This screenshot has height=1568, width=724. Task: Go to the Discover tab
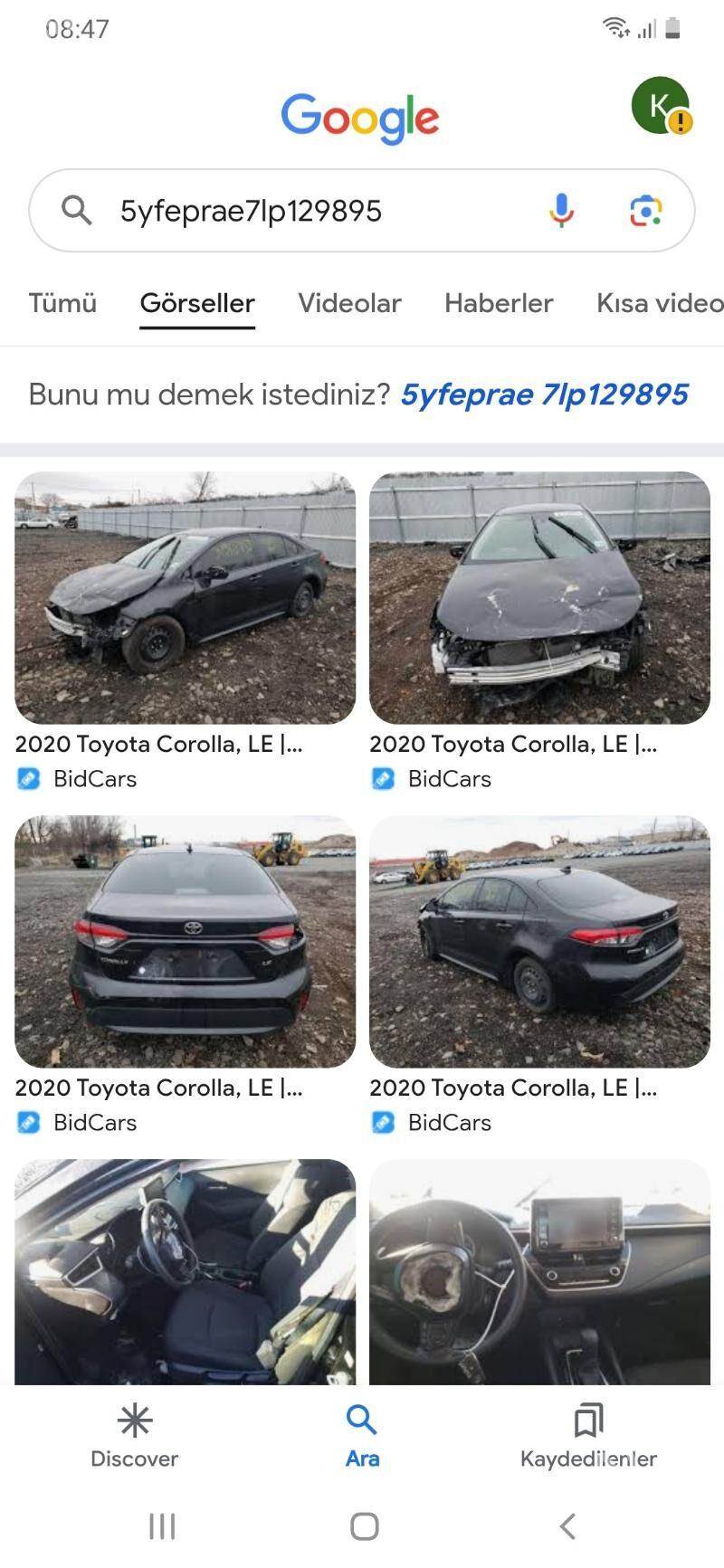pos(135,1436)
